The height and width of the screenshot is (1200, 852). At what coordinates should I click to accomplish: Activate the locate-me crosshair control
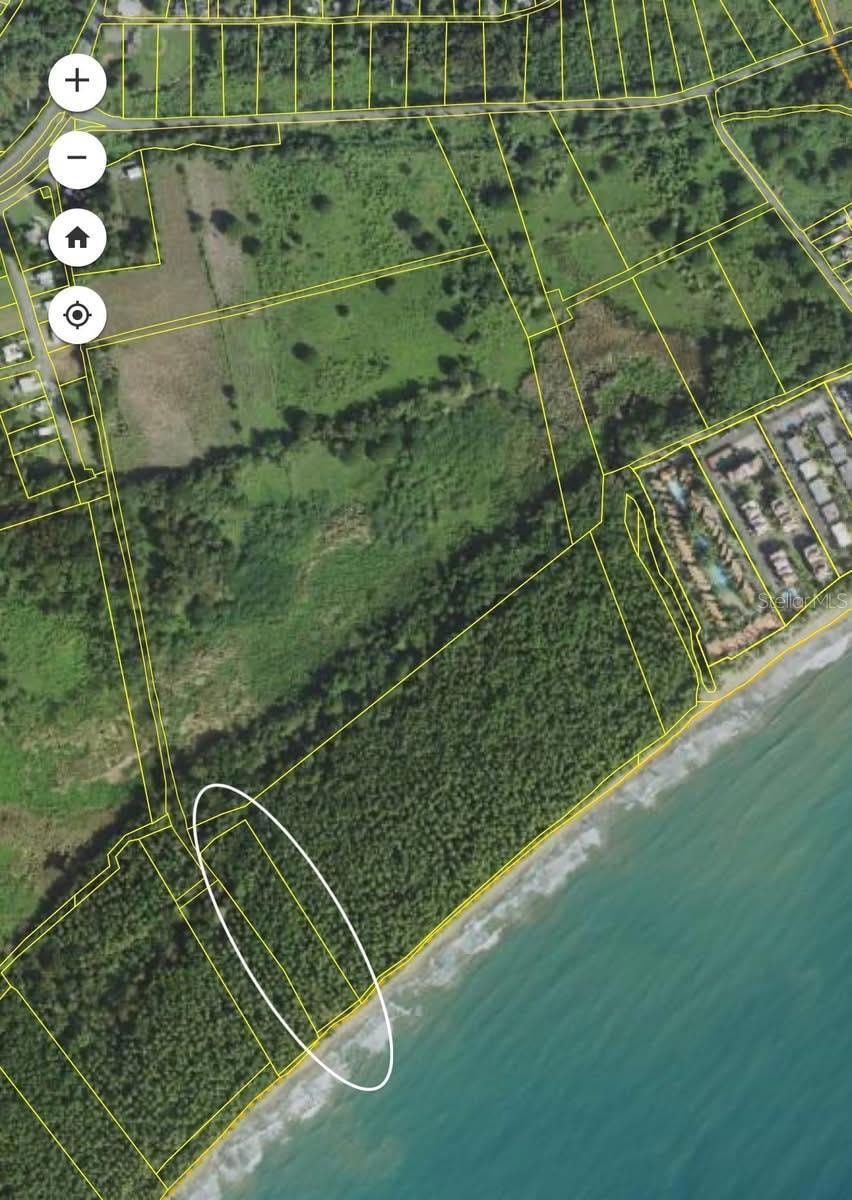[76, 315]
